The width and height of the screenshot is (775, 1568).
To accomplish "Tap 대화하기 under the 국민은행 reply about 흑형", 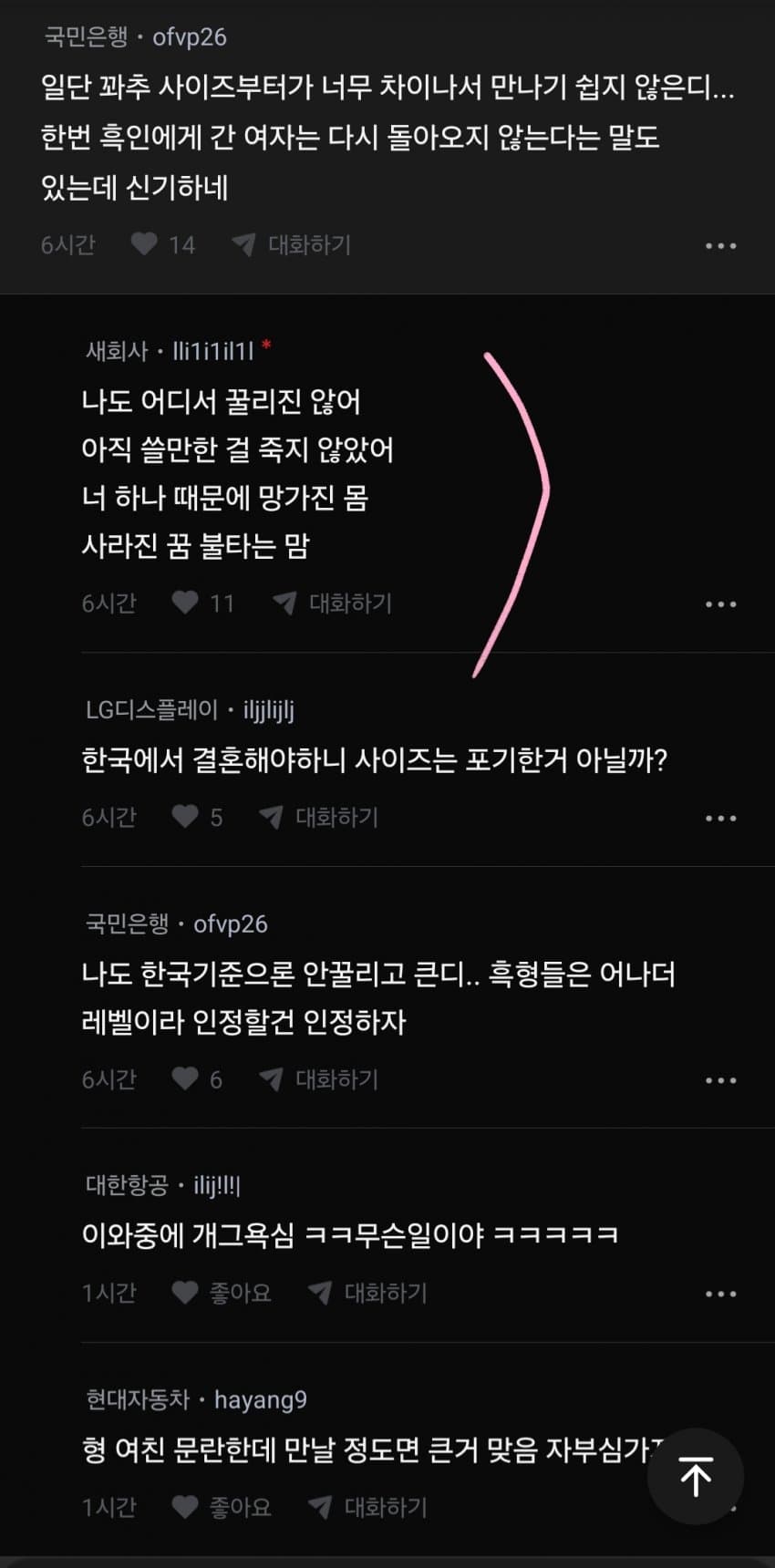I will pyautogui.click(x=319, y=1079).
